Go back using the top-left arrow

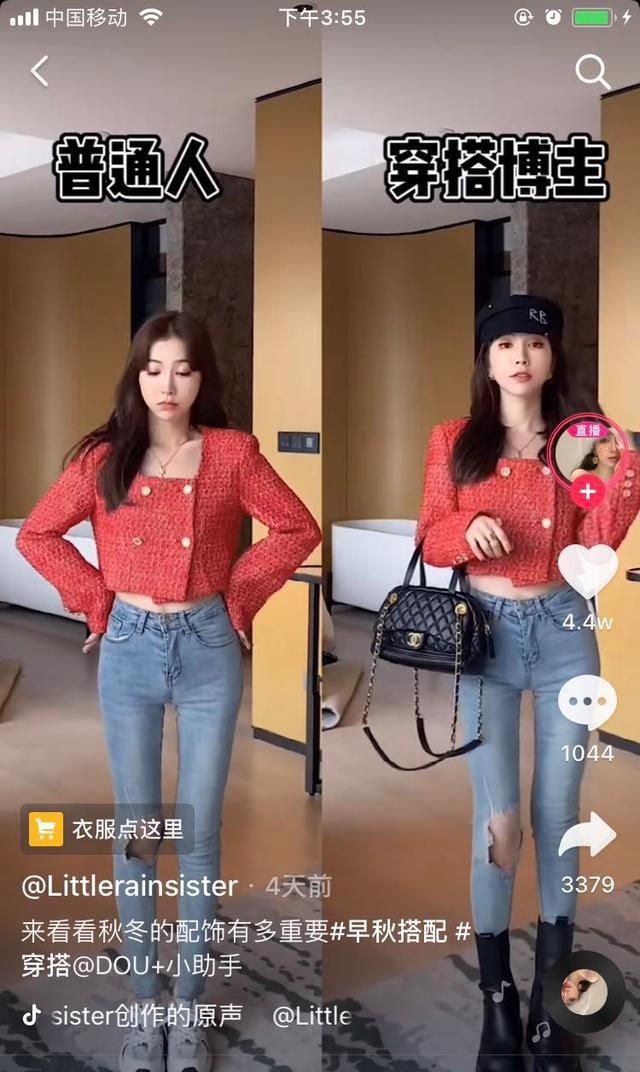[40, 71]
